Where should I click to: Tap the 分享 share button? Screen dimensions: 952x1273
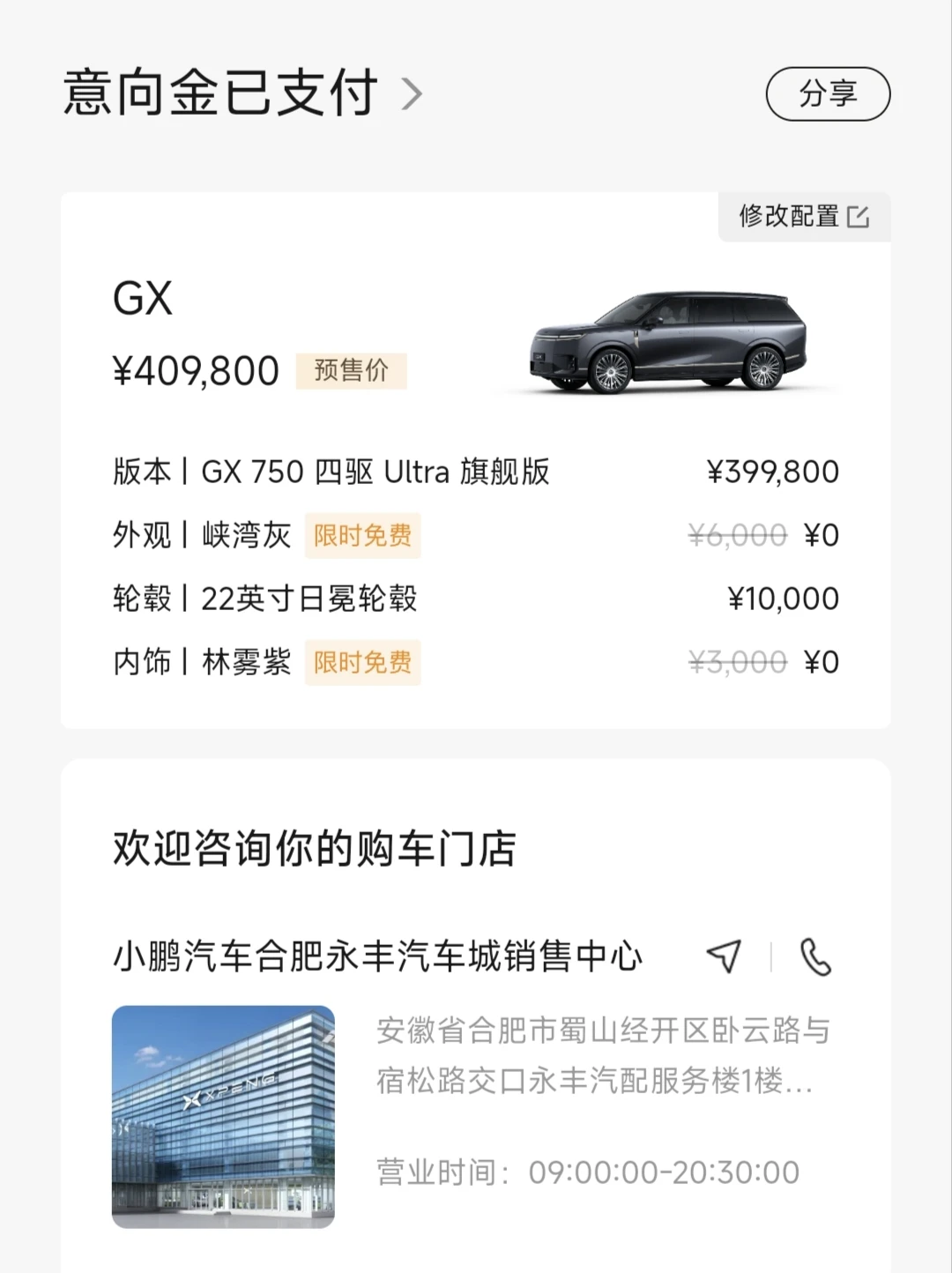click(828, 93)
